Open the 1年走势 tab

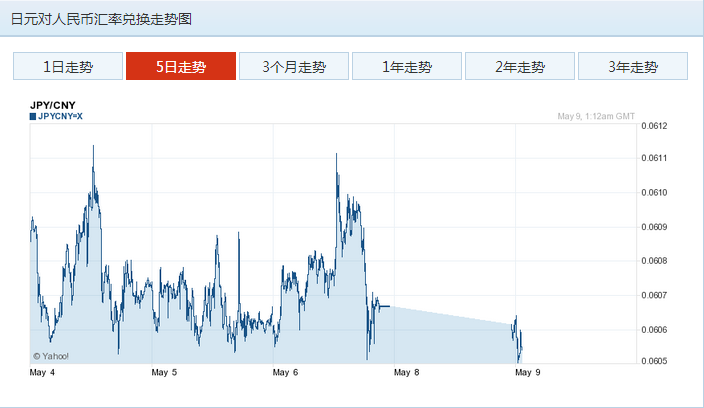(407, 66)
